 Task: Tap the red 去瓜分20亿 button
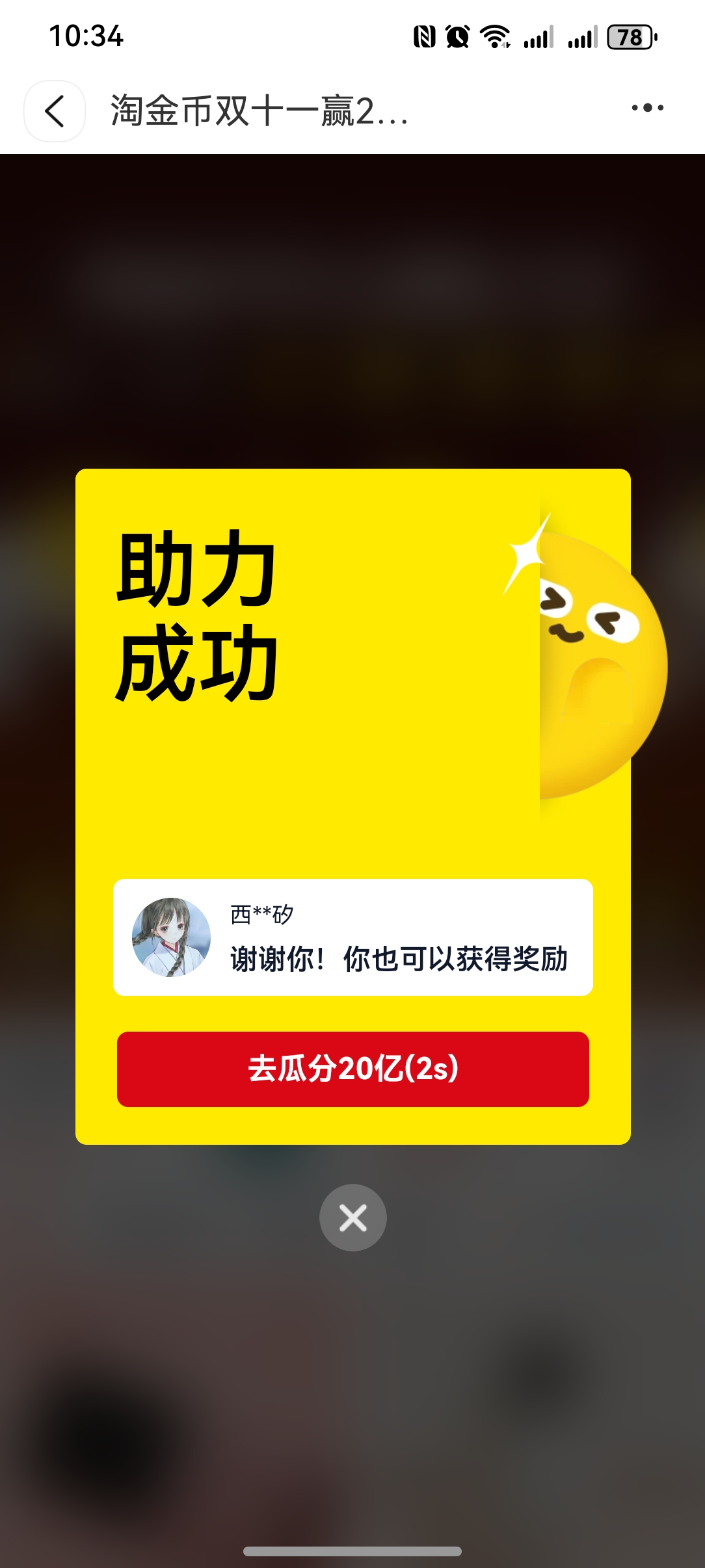pos(352,1069)
